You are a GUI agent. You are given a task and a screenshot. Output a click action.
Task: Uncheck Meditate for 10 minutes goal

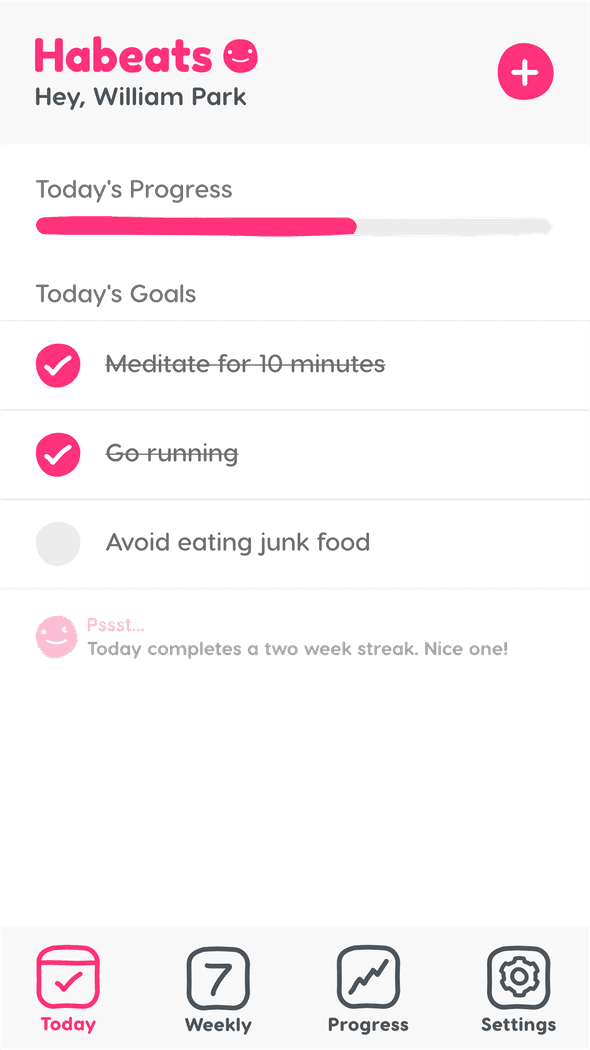click(58, 365)
